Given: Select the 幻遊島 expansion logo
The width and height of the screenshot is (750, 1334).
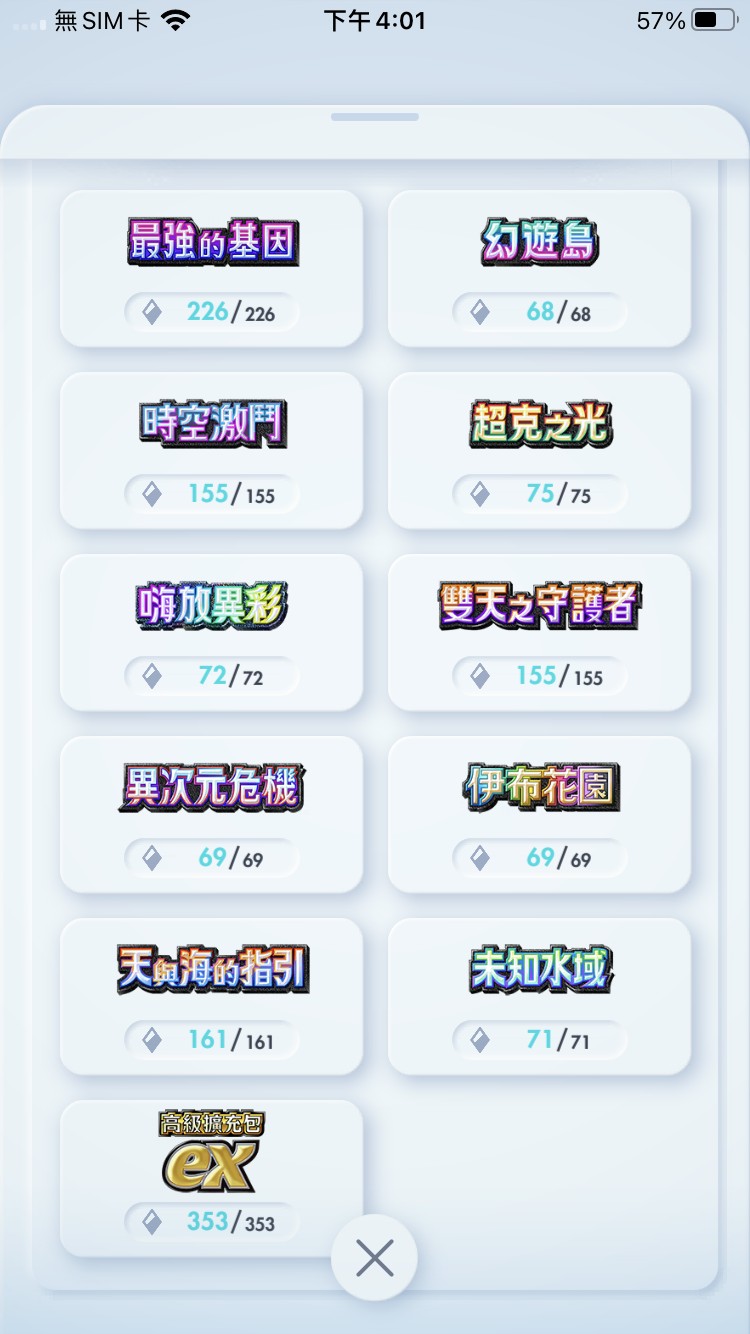Looking at the screenshot, I should click(x=539, y=240).
